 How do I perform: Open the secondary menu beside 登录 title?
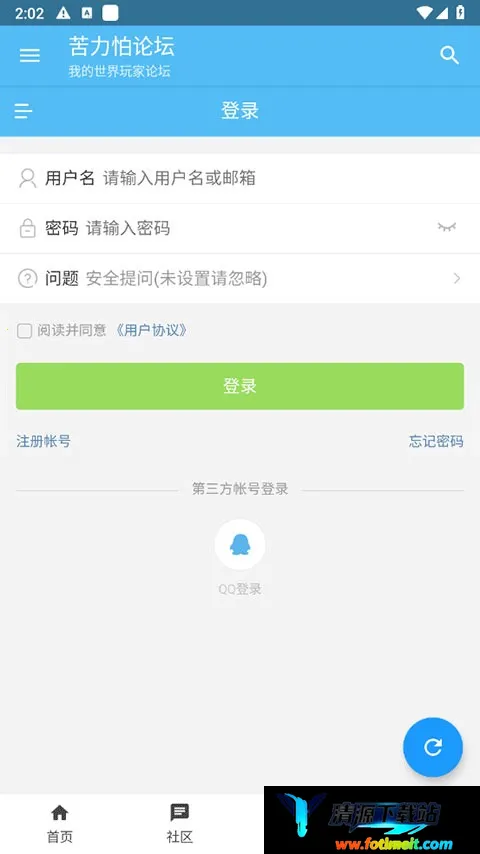point(23,111)
